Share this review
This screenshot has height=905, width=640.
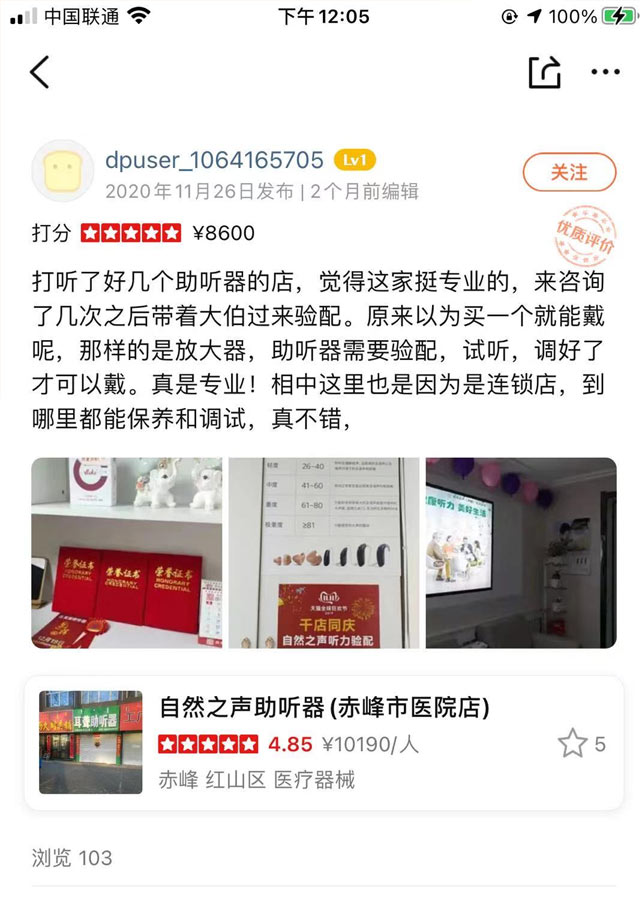pyautogui.click(x=544, y=72)
